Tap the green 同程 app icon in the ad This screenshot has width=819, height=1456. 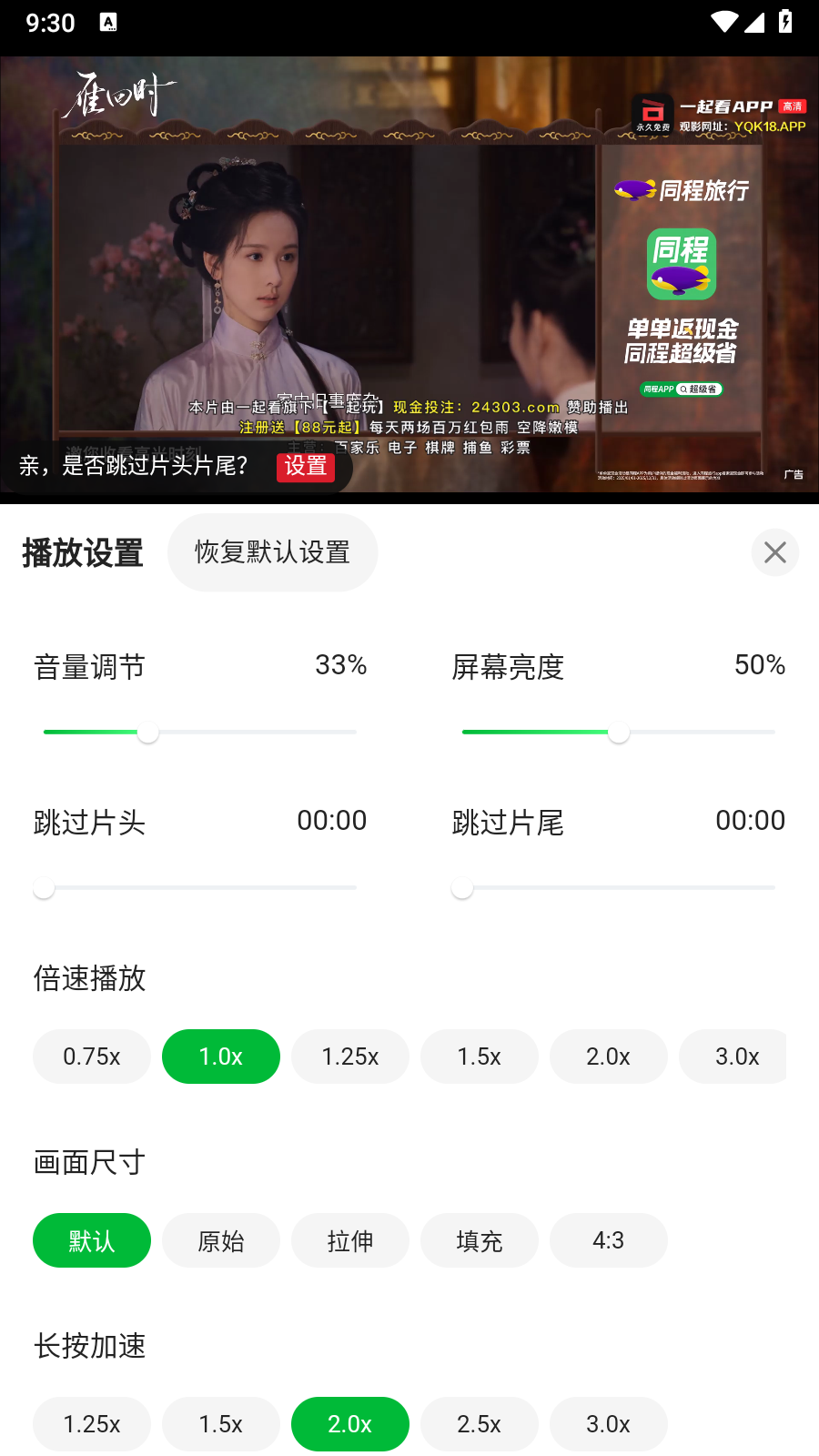coord(681,264)
